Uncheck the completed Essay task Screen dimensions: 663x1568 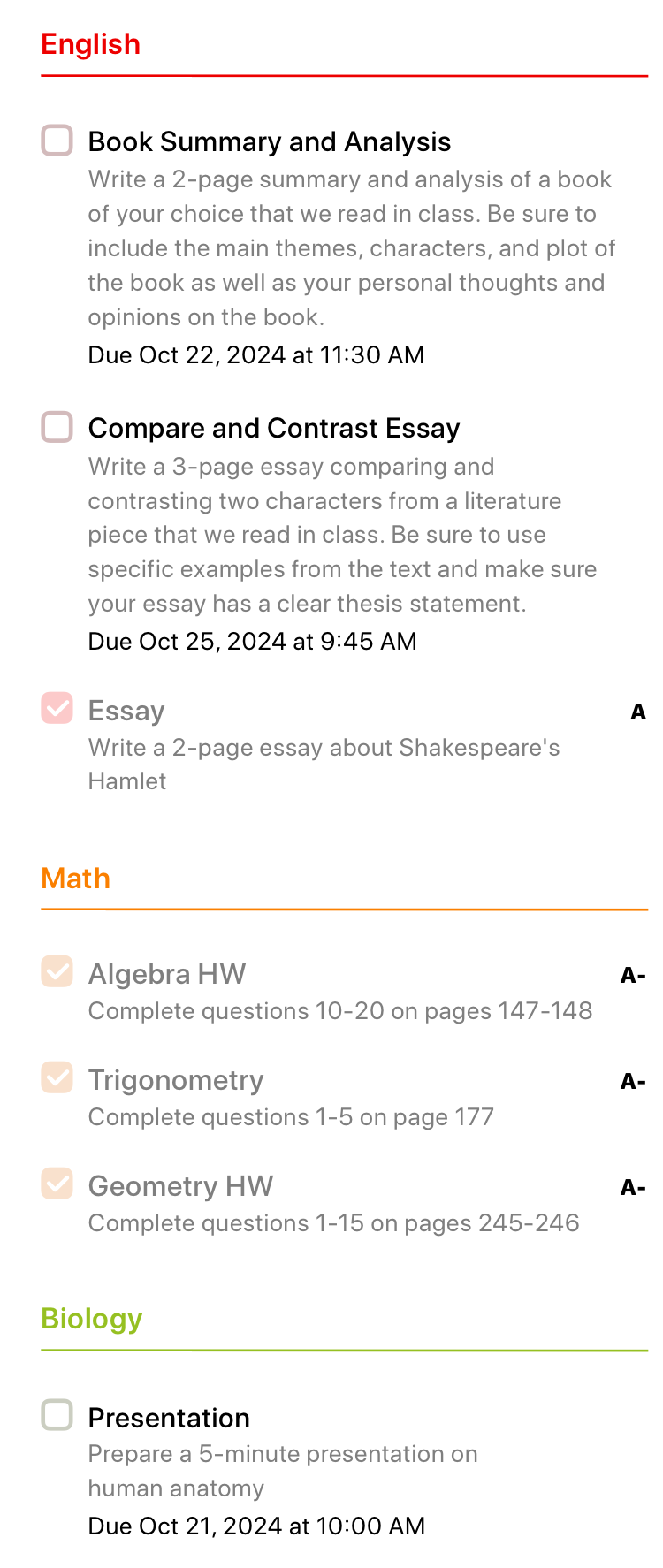(57, 710)
